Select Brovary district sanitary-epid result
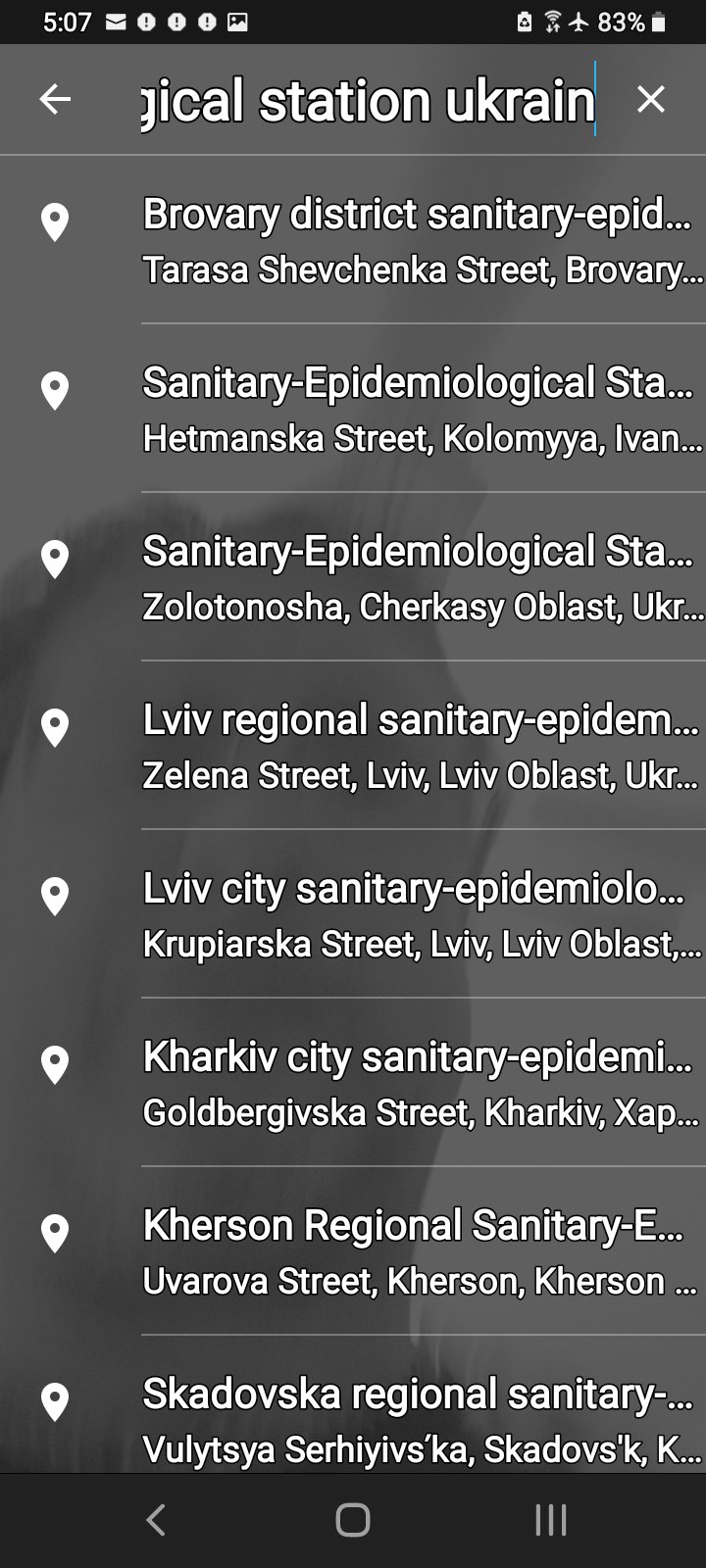 pos(417,239)
